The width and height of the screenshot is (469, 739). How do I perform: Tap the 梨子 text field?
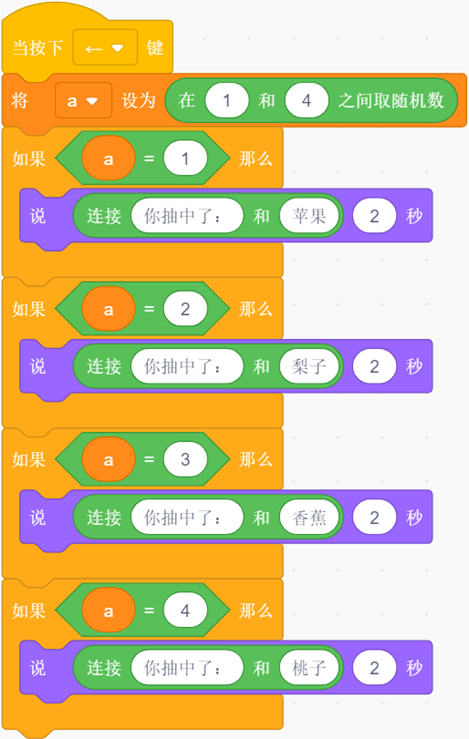click(x=309, y=367)
